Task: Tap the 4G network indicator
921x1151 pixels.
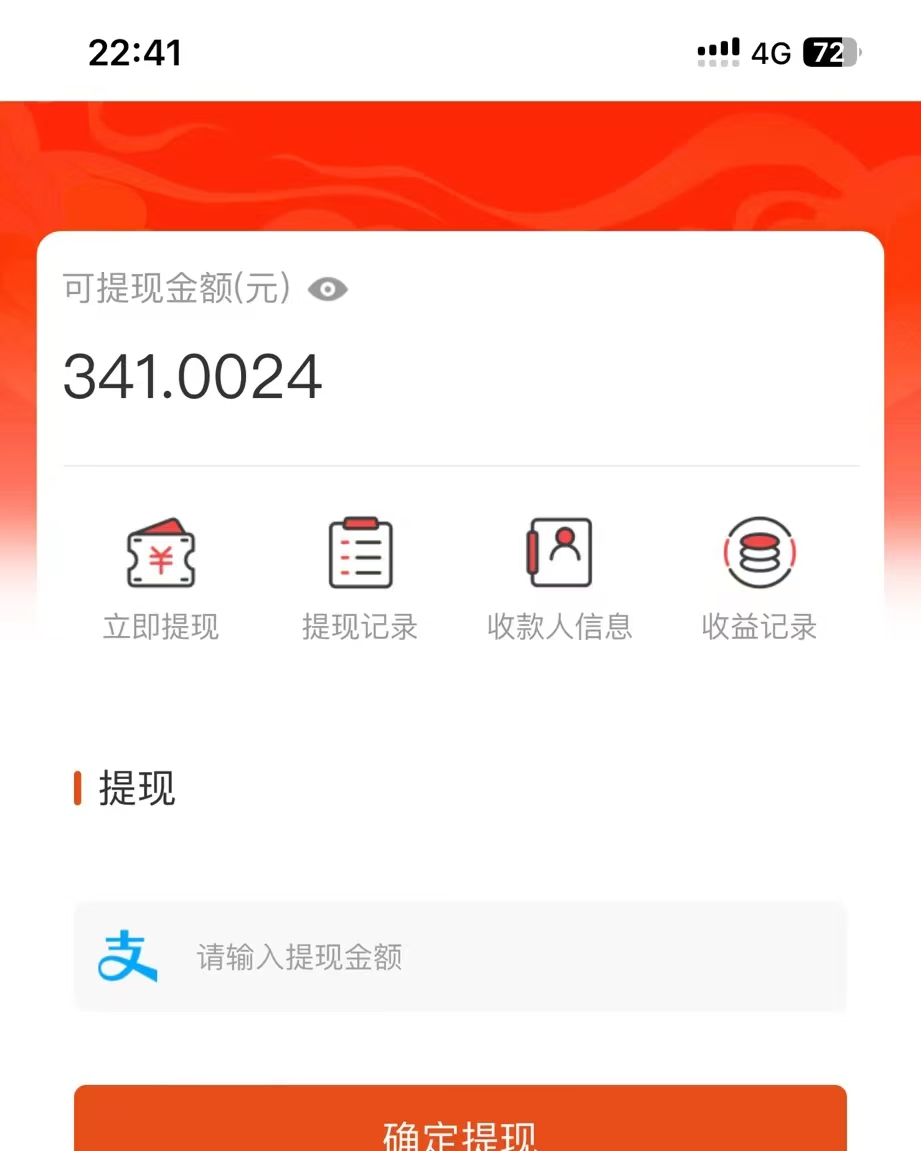Action: tap(769, 51)
